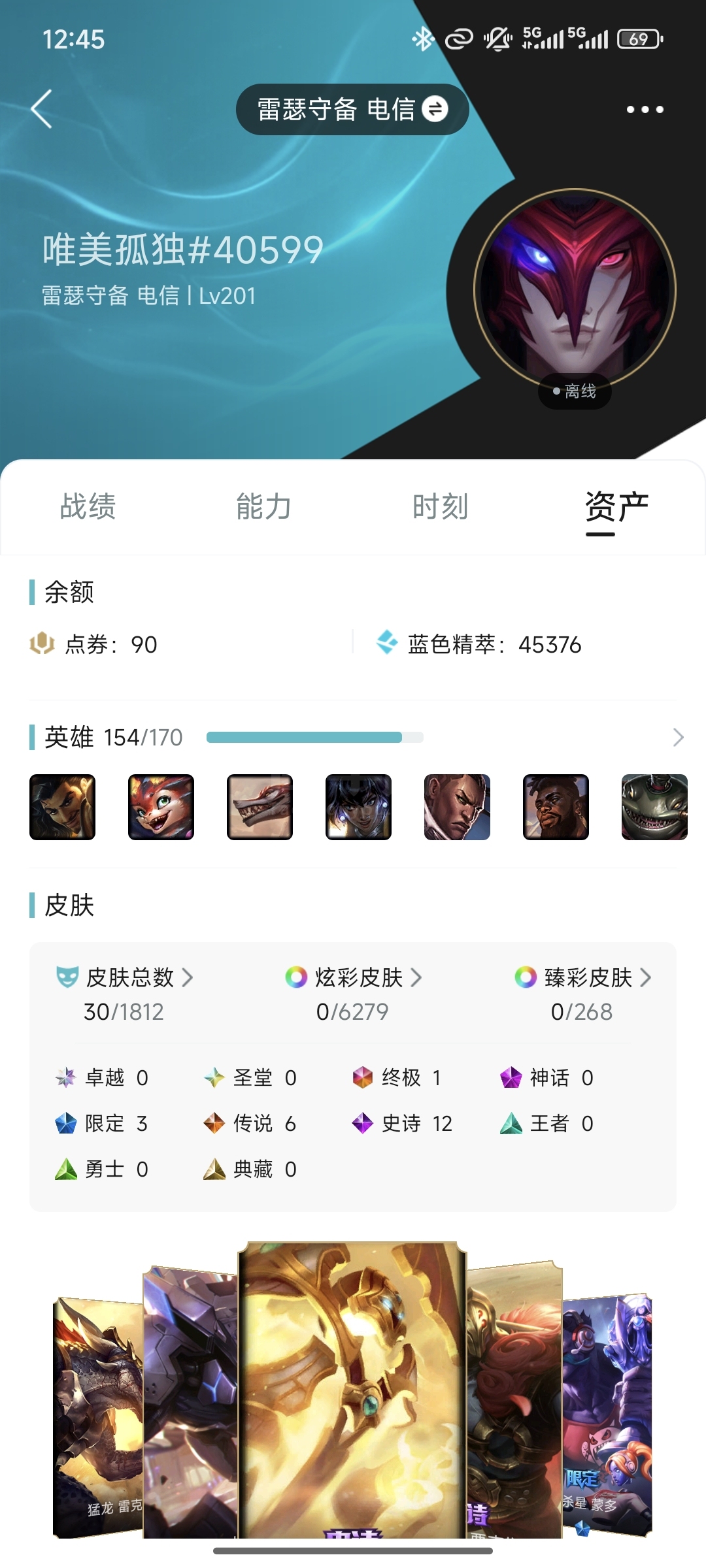Switch to the 战绩 tab
This screenshot has height=1568, width=706.
pyautogui.click(x=88, y=507)
